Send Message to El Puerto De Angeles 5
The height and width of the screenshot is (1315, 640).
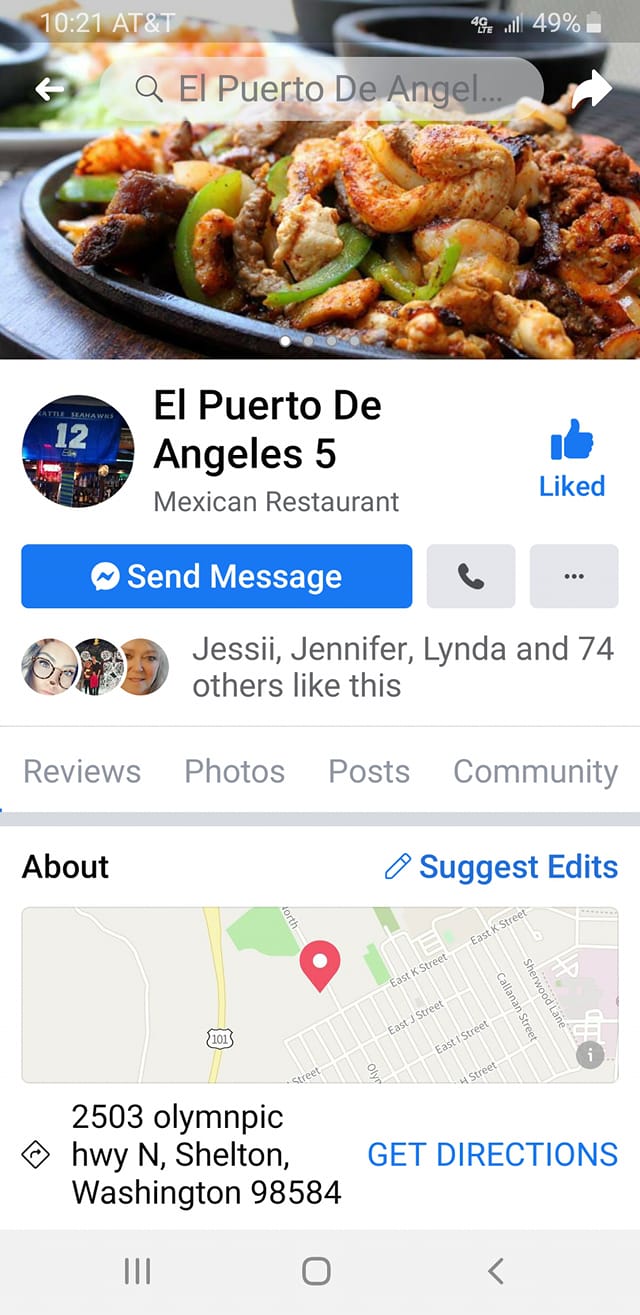pos(216,576)
